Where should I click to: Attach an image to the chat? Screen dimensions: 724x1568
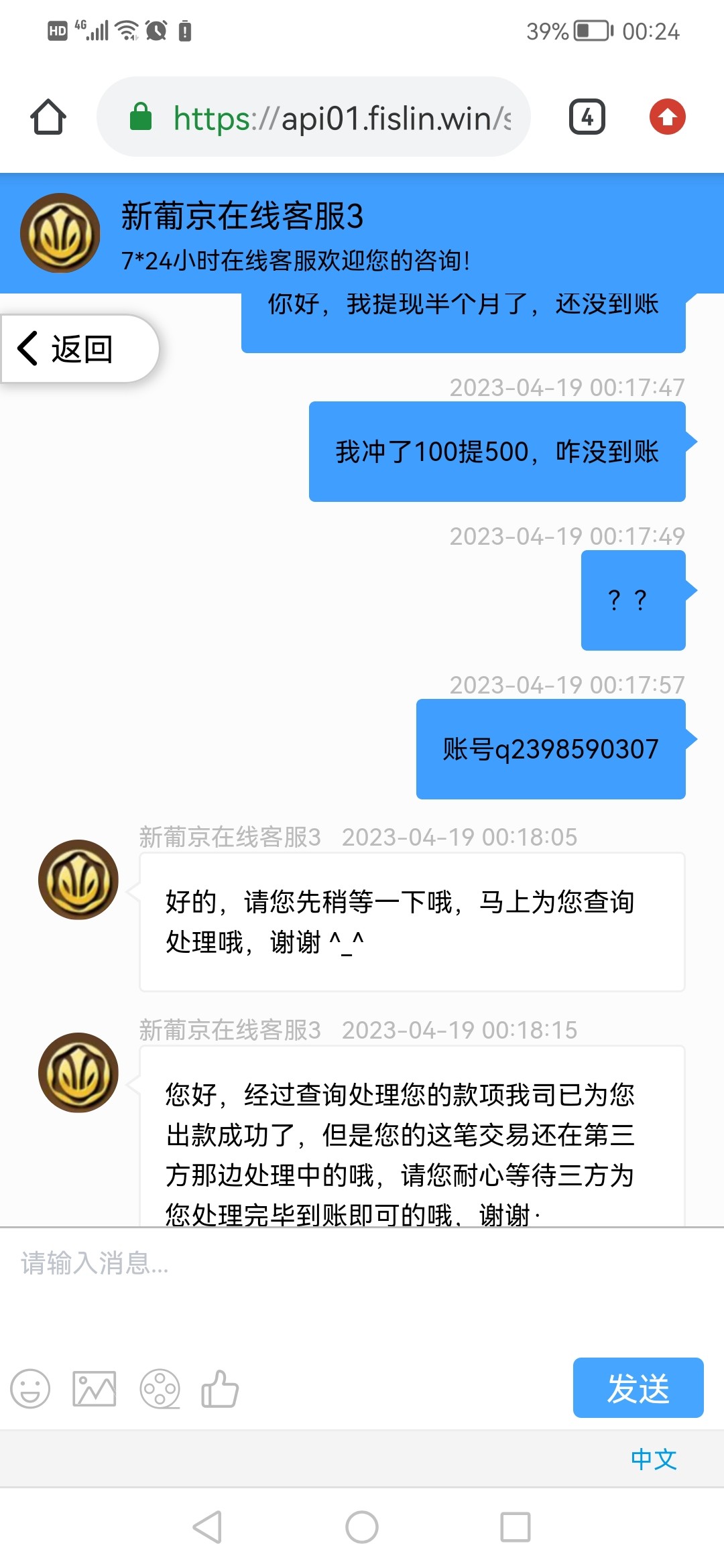pyautogui.click(x=94, y=1388)
